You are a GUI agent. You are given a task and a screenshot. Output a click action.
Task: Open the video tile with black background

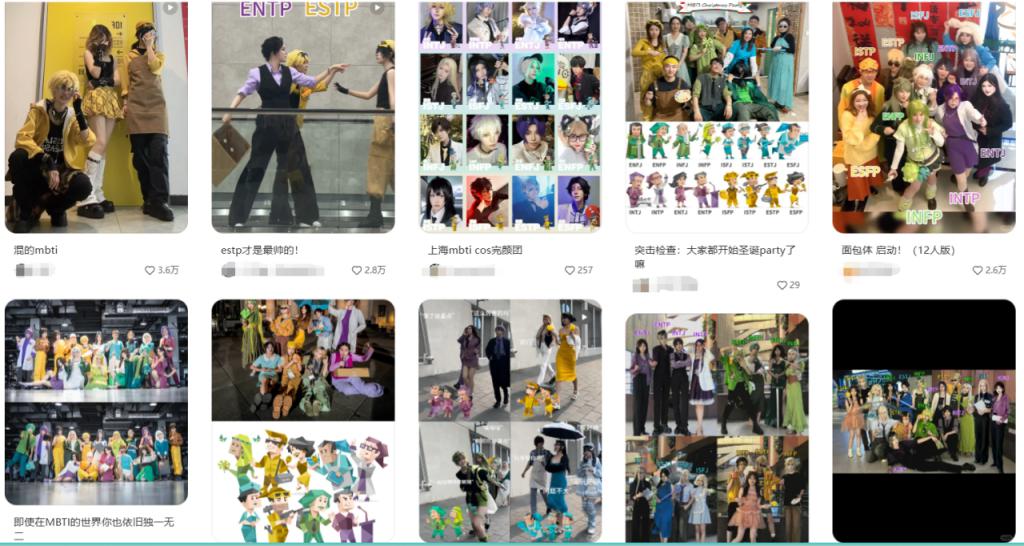coord(923,420)
